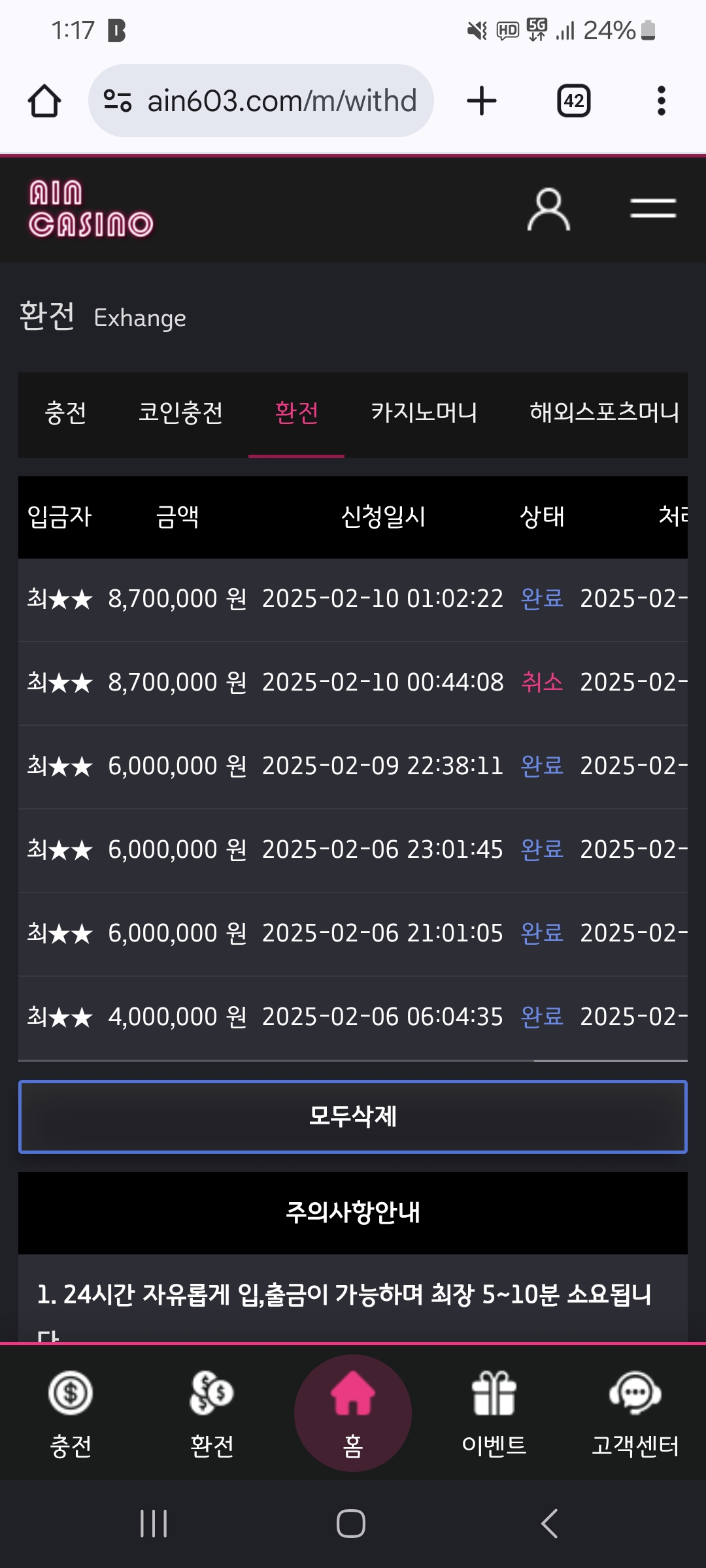Image resolution: width=706 pixels, height=1568 pixels.
Task: Tap the browser address bar
Action: click(x=261, y=101)
